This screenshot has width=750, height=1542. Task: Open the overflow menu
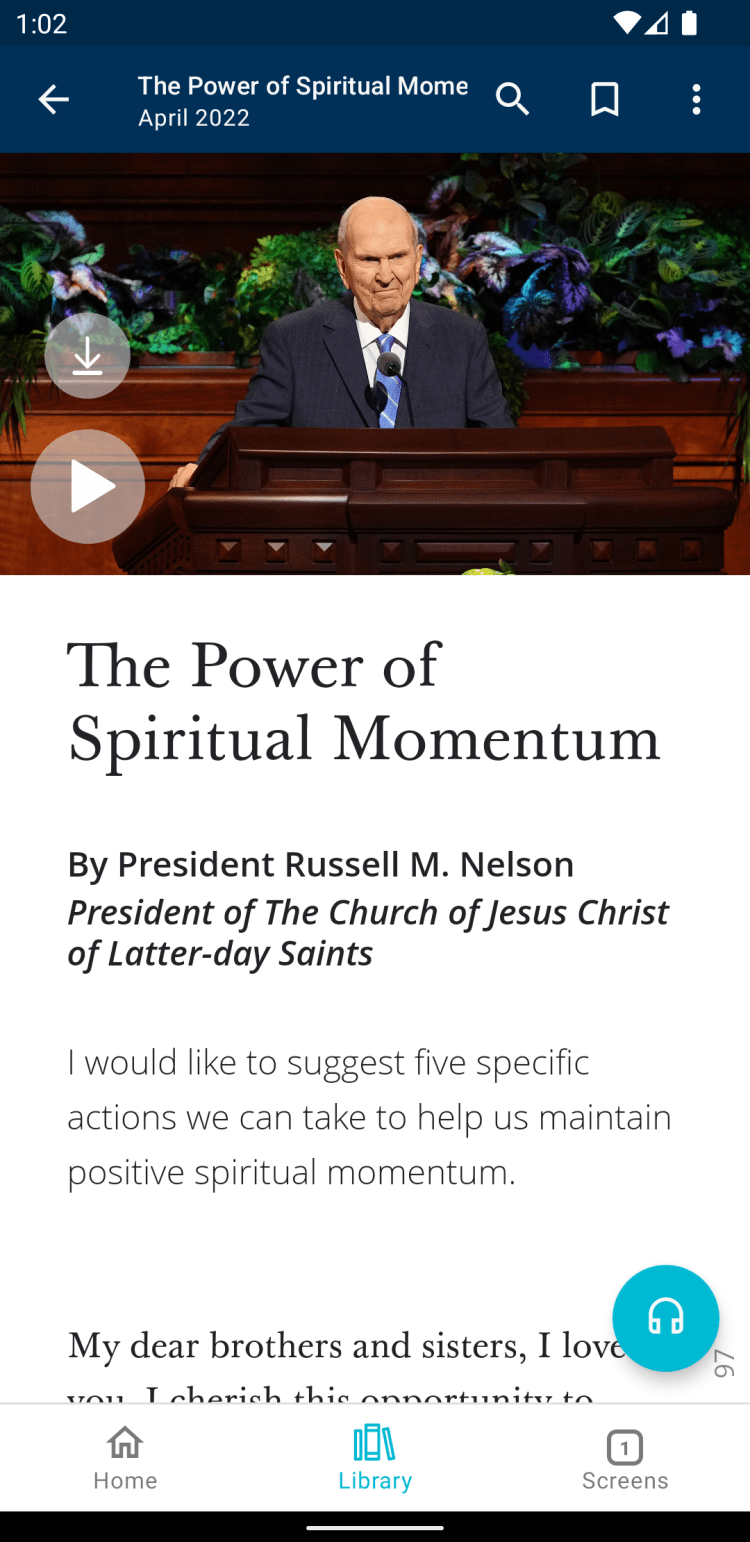(x=697, y=99)
